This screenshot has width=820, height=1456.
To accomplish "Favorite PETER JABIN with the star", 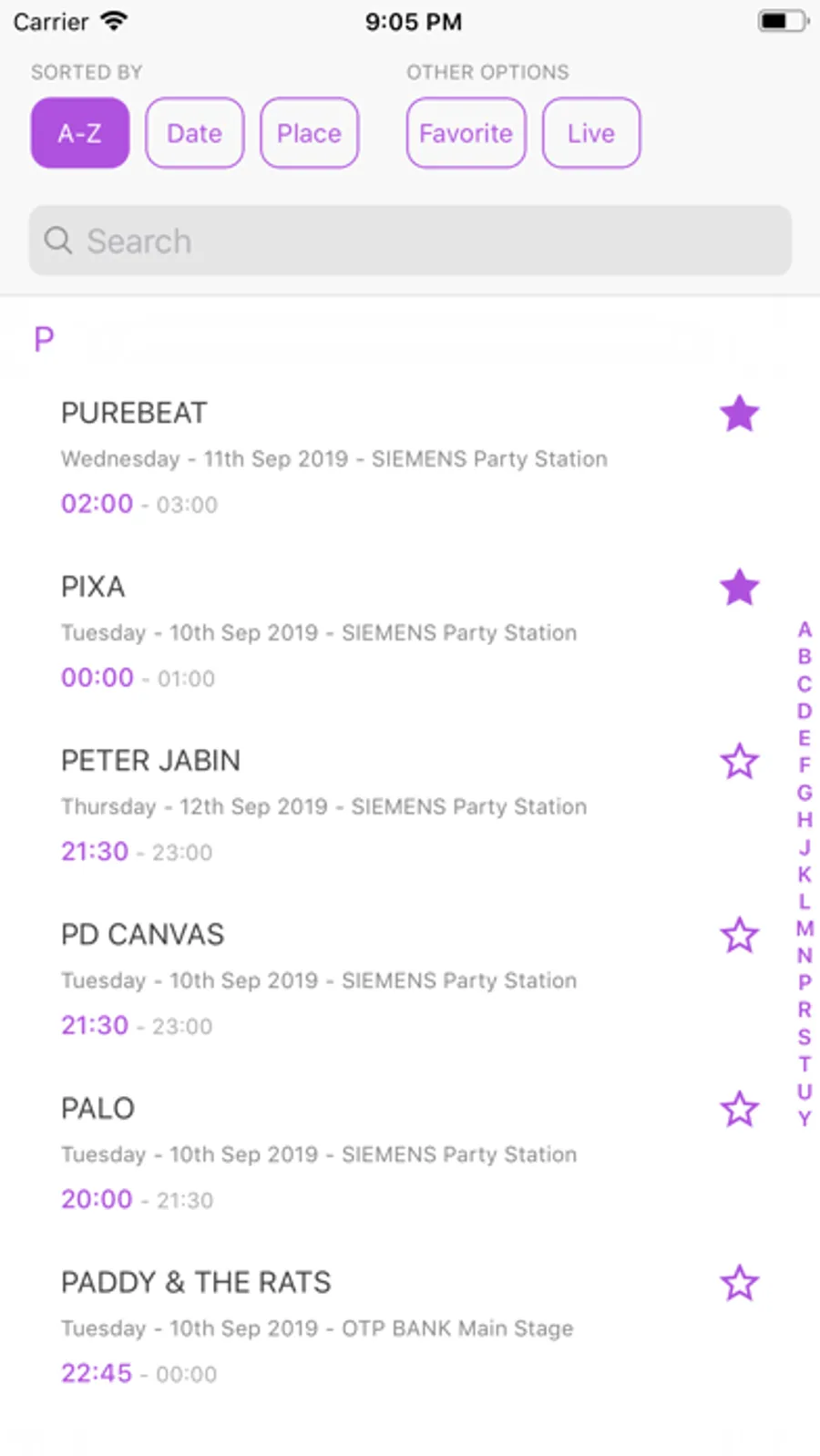I will (x=739, y=762).
